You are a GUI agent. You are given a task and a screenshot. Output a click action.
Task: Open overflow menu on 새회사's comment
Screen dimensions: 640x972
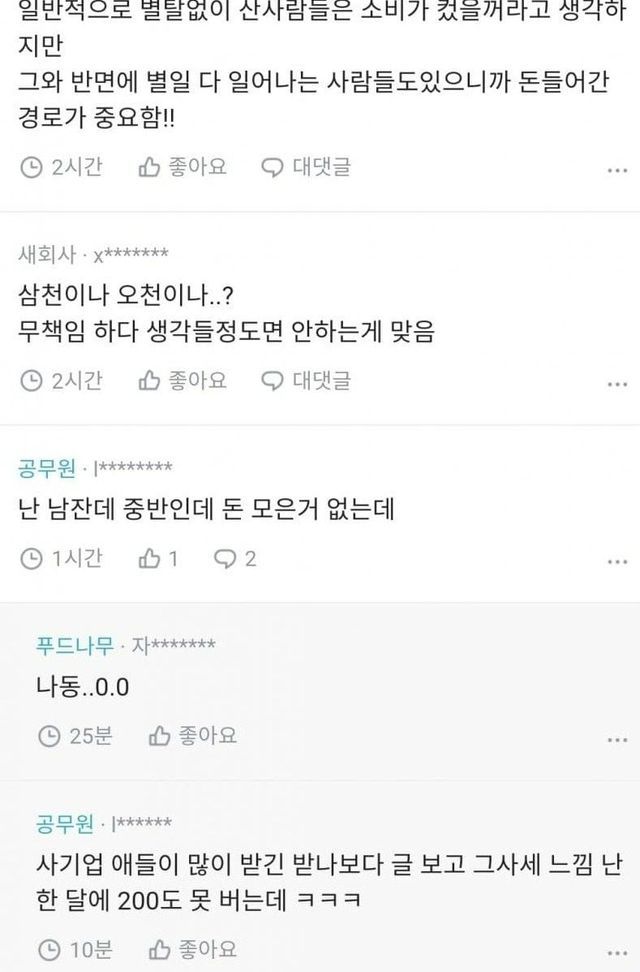[x=617, y=384]
